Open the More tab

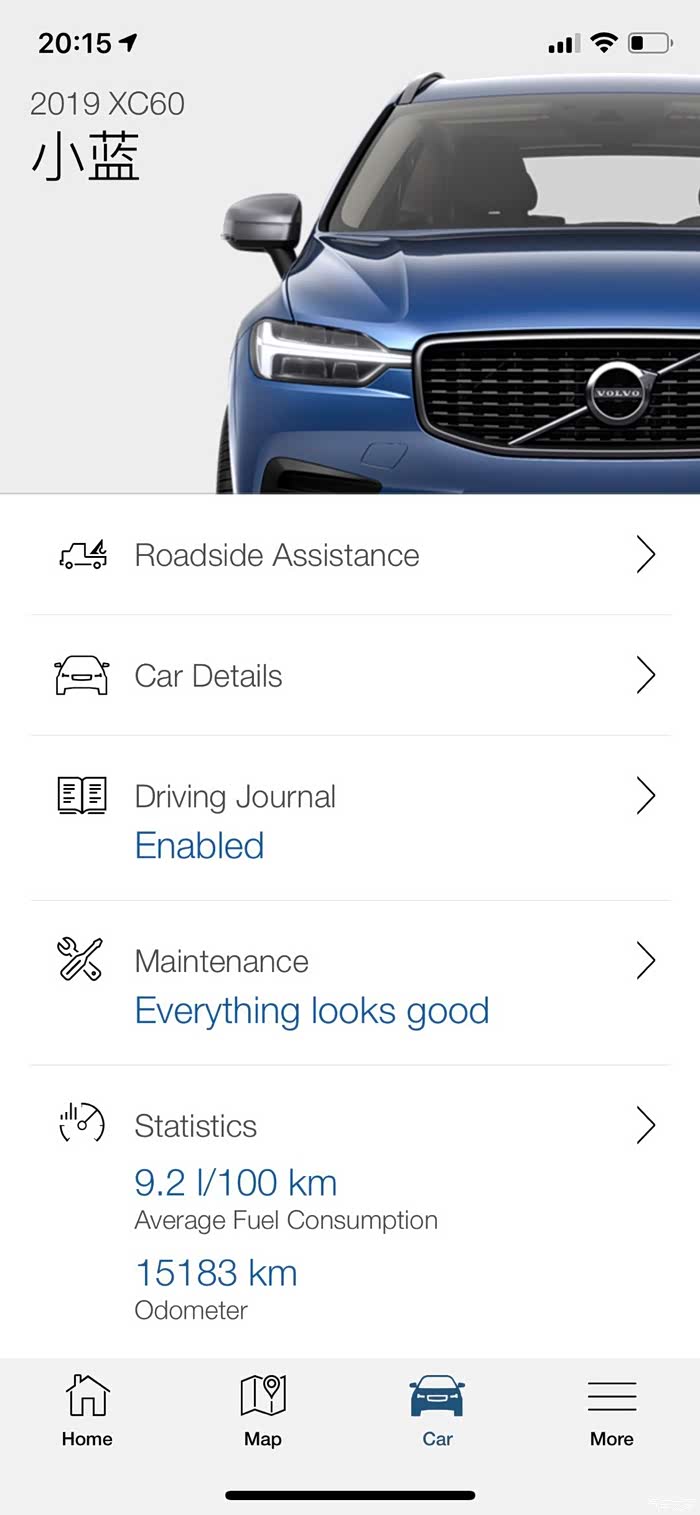(612, 1411)
